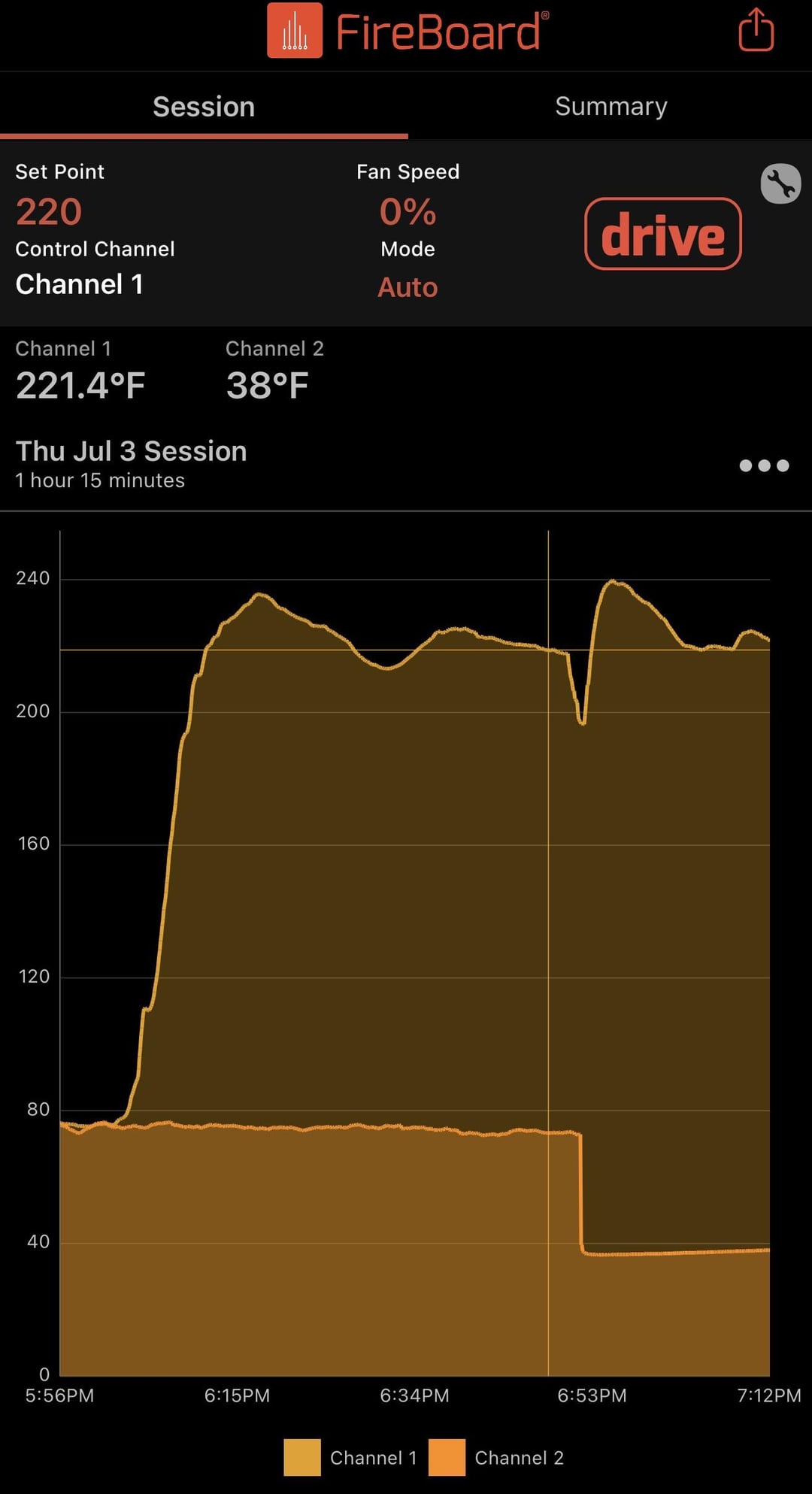Viewport: 812px width, 1494px height.
Task: Open the Channel 2 temperature reading
Action: point(268,386)
